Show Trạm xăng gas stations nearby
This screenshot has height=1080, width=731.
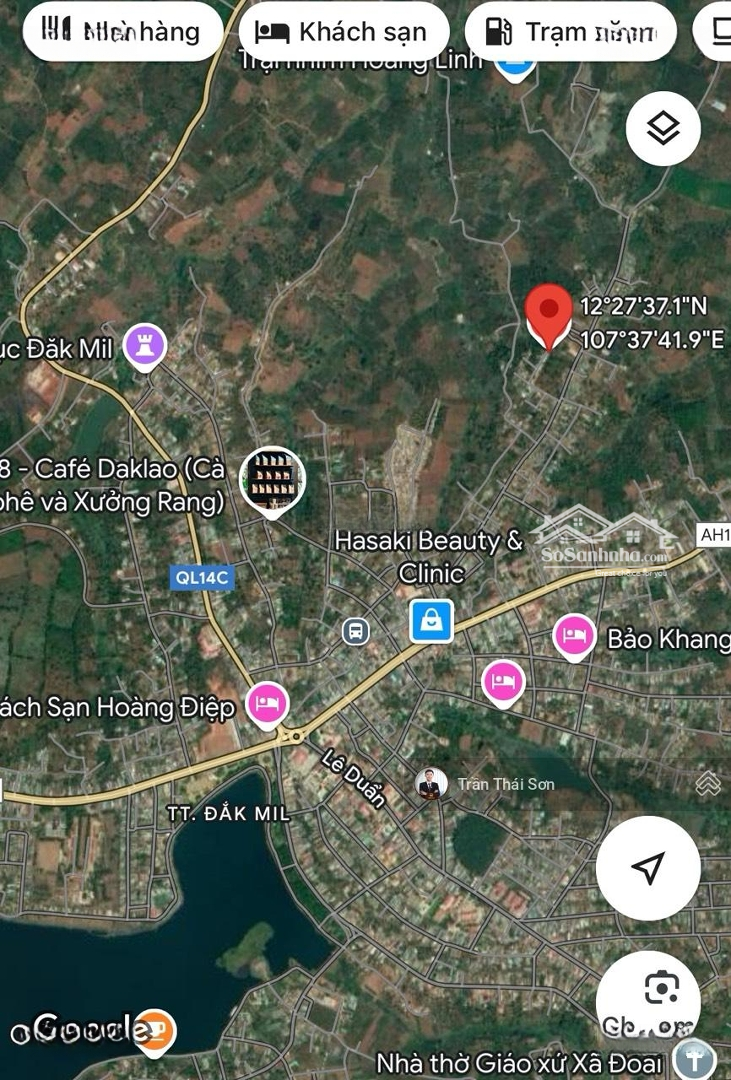tap(570, 31)
